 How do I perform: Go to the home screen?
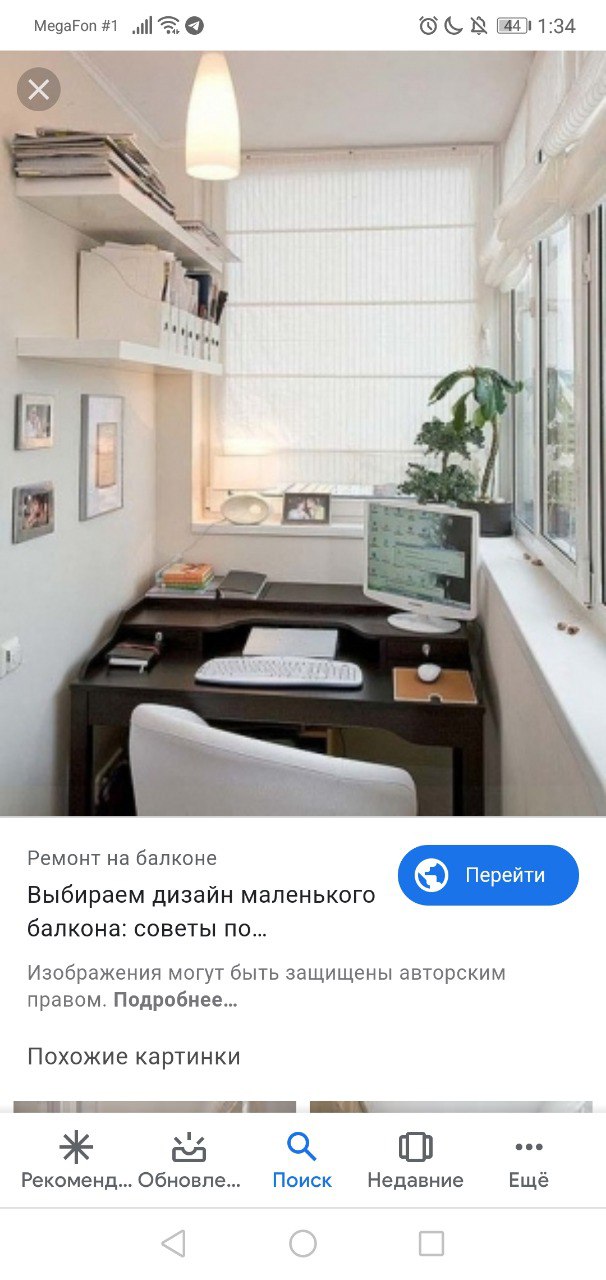[x=303, y=1243]
